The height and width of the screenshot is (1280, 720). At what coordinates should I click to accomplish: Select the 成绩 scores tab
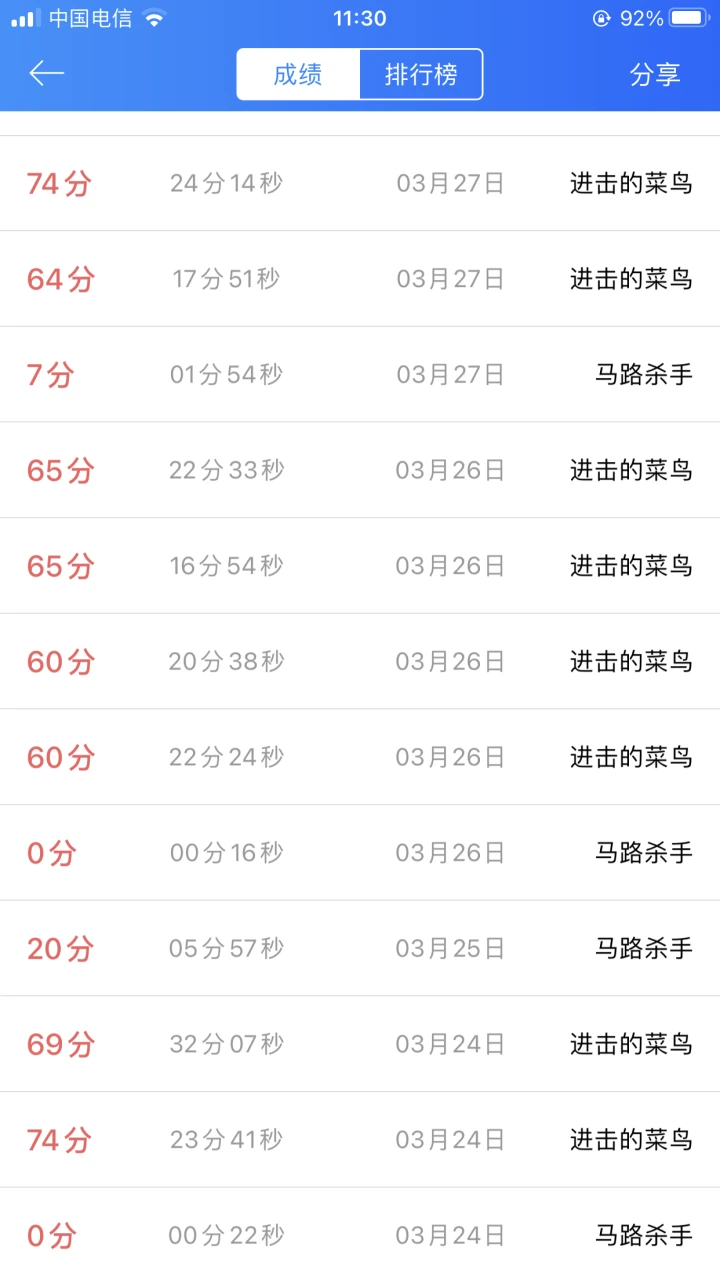tap(298, 74)
